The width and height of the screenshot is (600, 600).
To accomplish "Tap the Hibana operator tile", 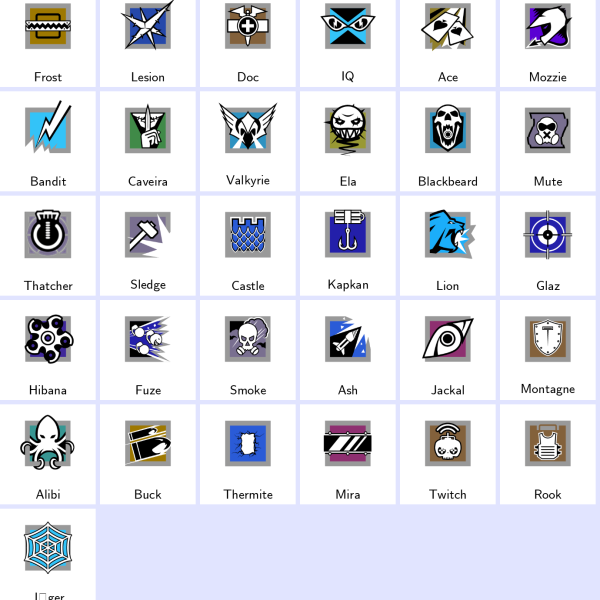I will (48, 348).
